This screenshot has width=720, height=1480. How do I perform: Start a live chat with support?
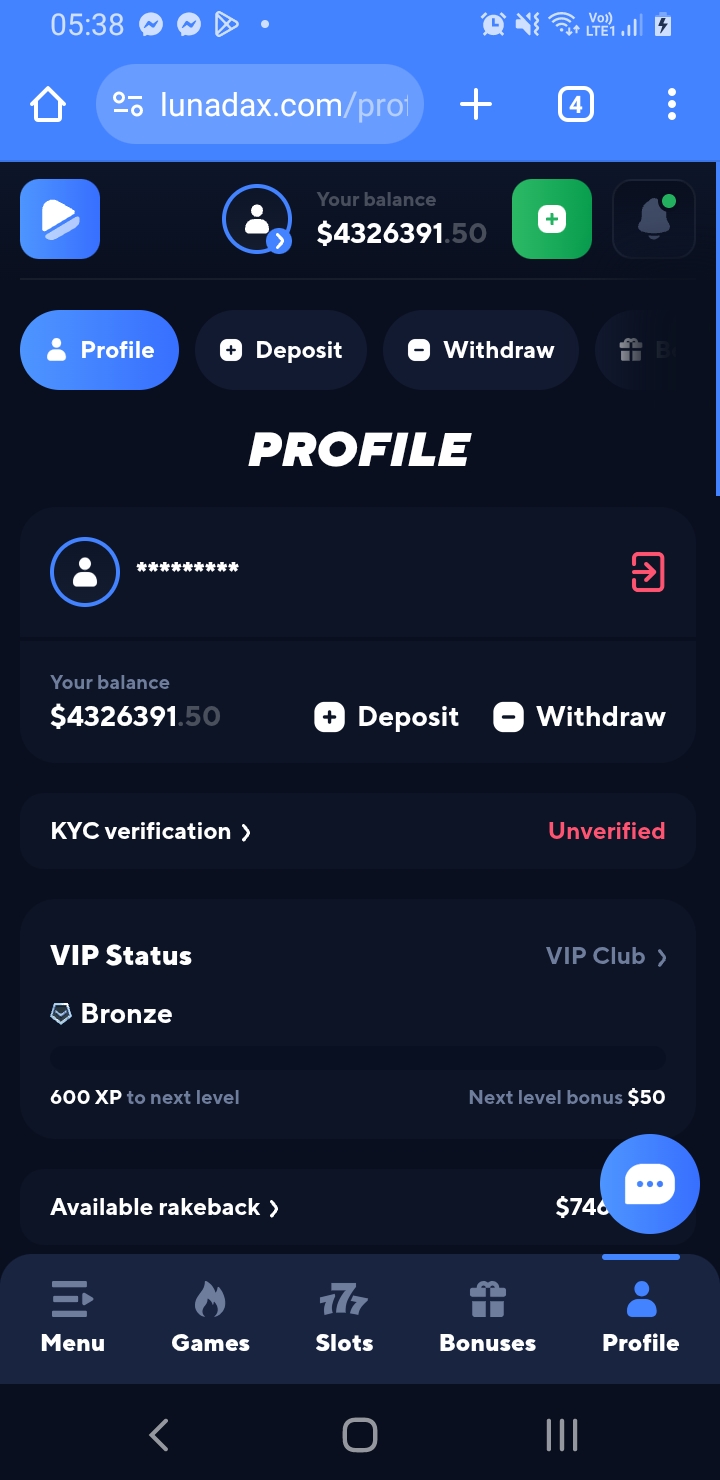point(650,1185)
